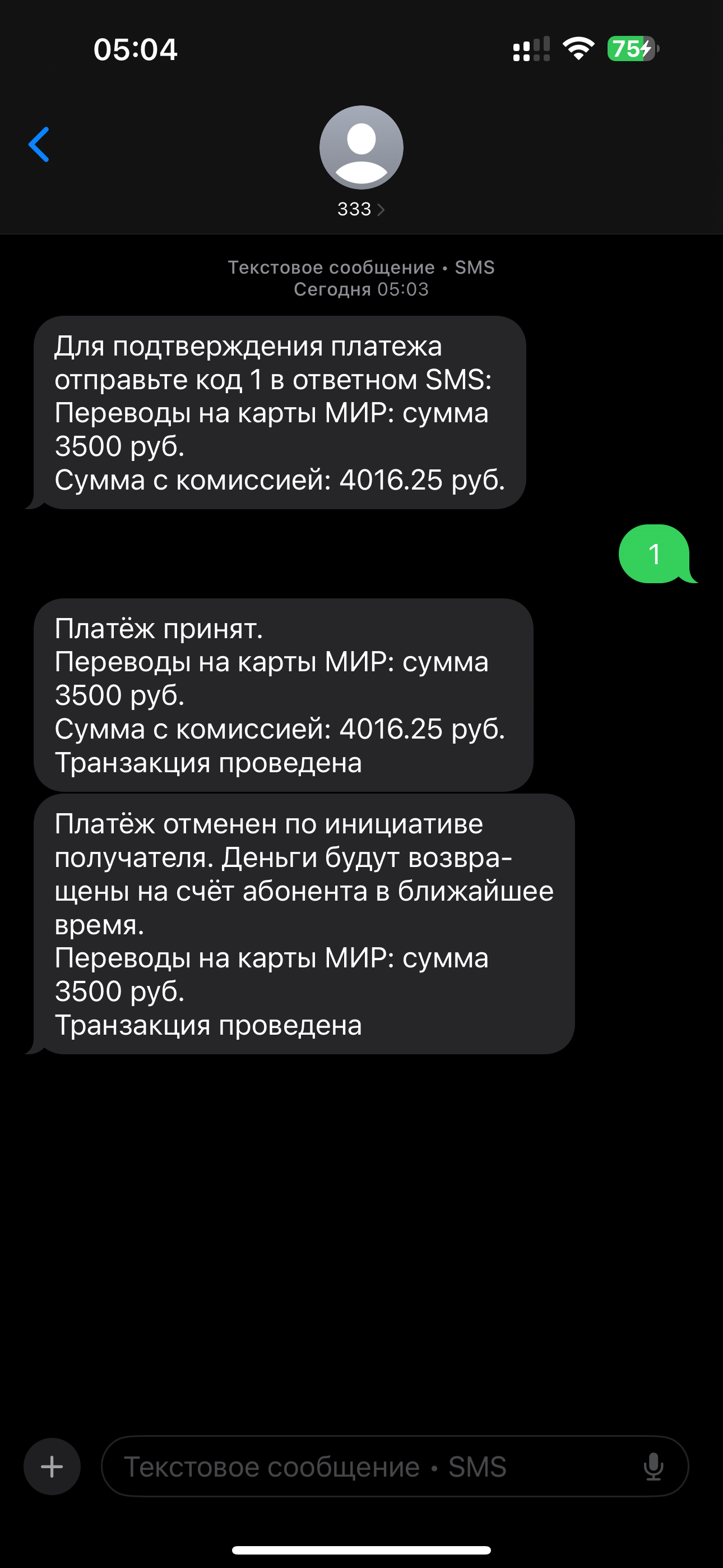723x1568 pixels.
Task: Start voice dictation with the microphone
Action: [x=653, y=1466]
